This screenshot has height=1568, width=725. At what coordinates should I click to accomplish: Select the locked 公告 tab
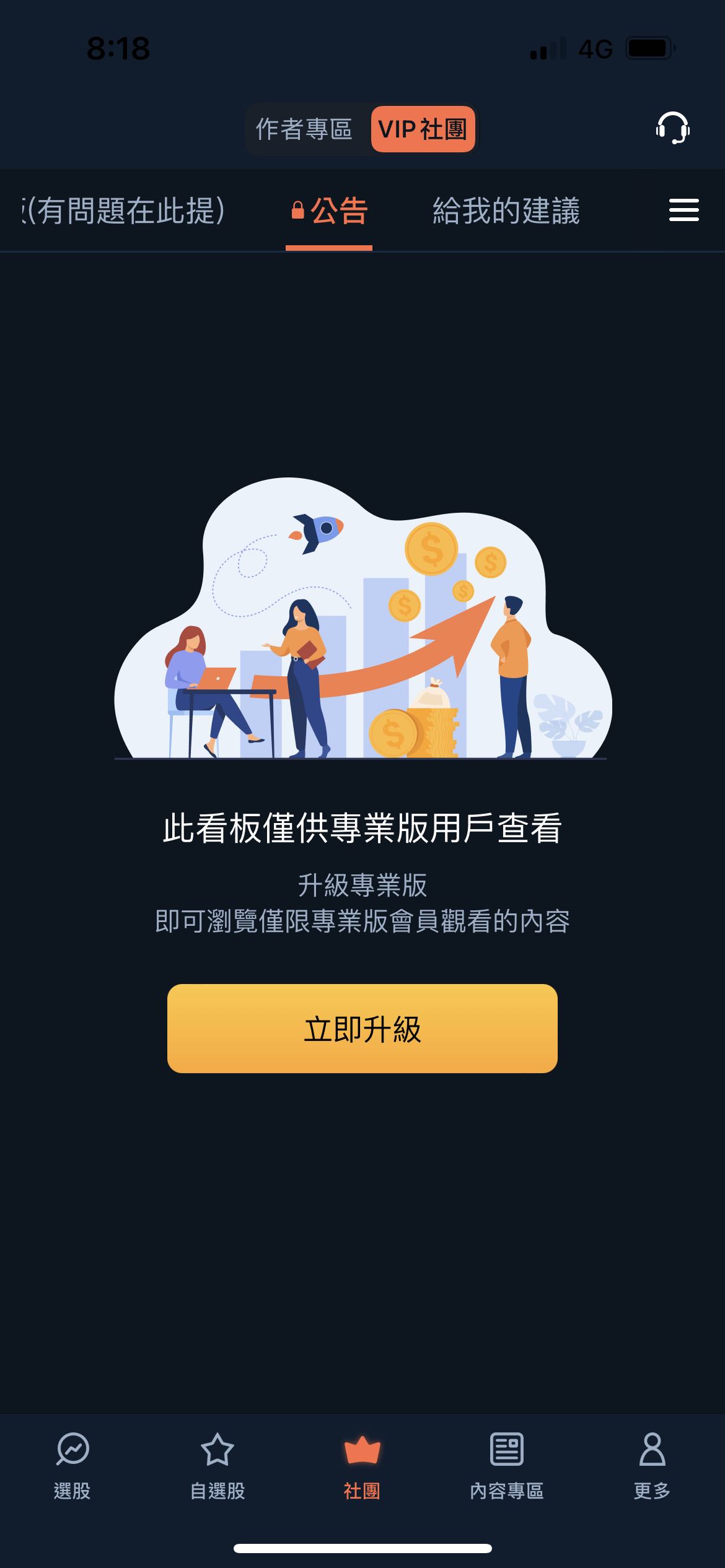coord(330,211)
